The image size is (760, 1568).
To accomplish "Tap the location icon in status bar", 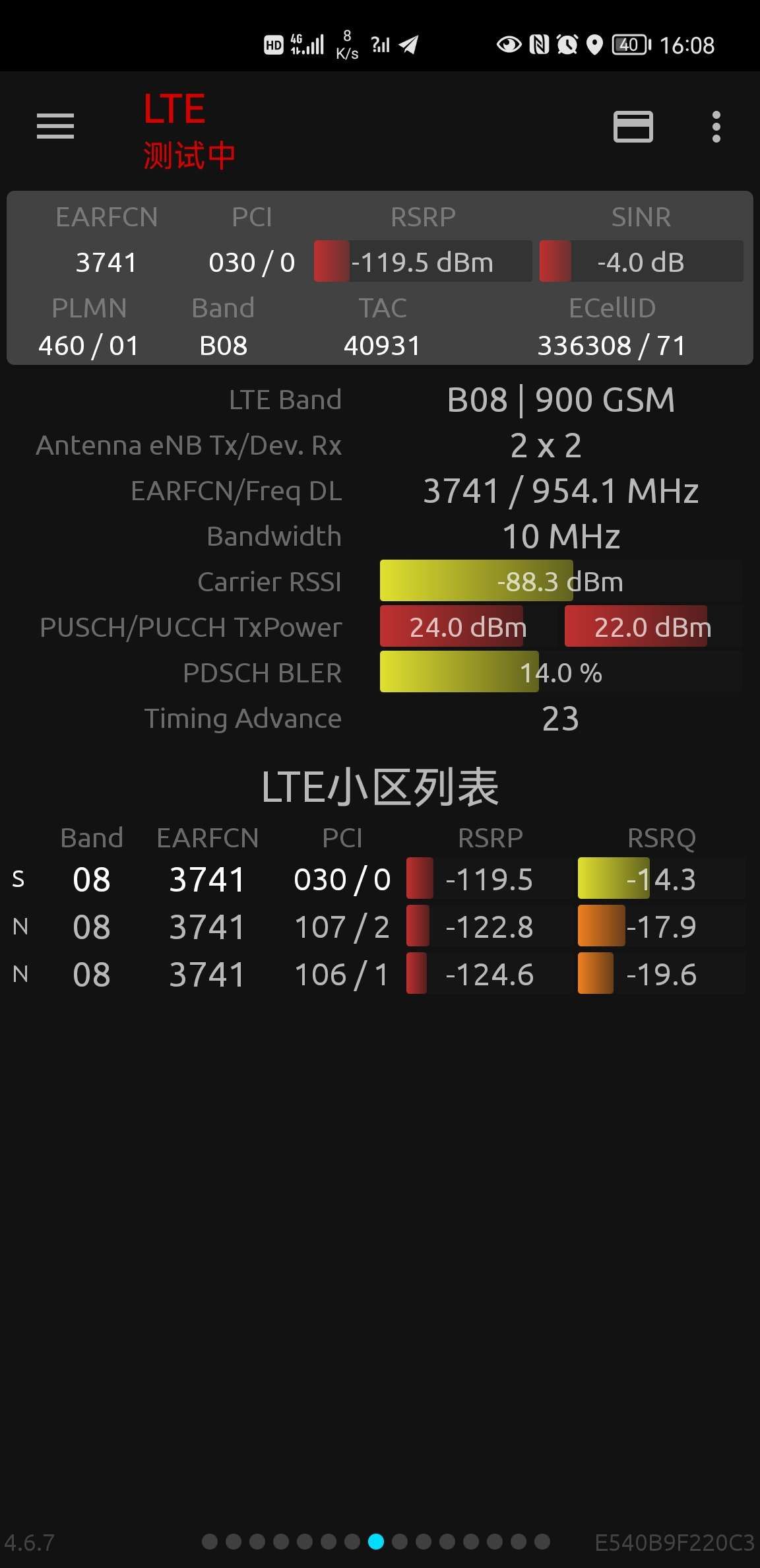I will point(594,44).
